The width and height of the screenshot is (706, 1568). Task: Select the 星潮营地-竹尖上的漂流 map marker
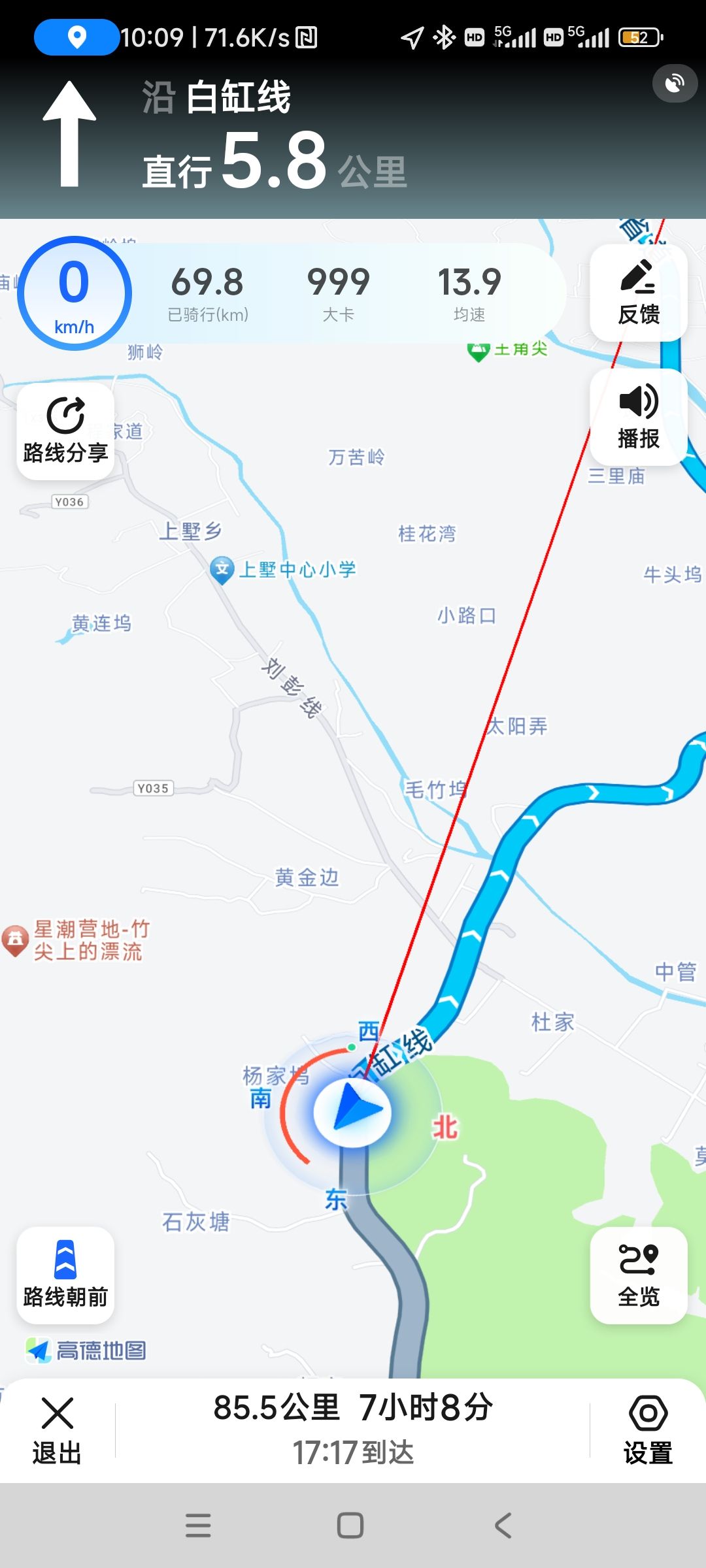click(x=16, y=939)
